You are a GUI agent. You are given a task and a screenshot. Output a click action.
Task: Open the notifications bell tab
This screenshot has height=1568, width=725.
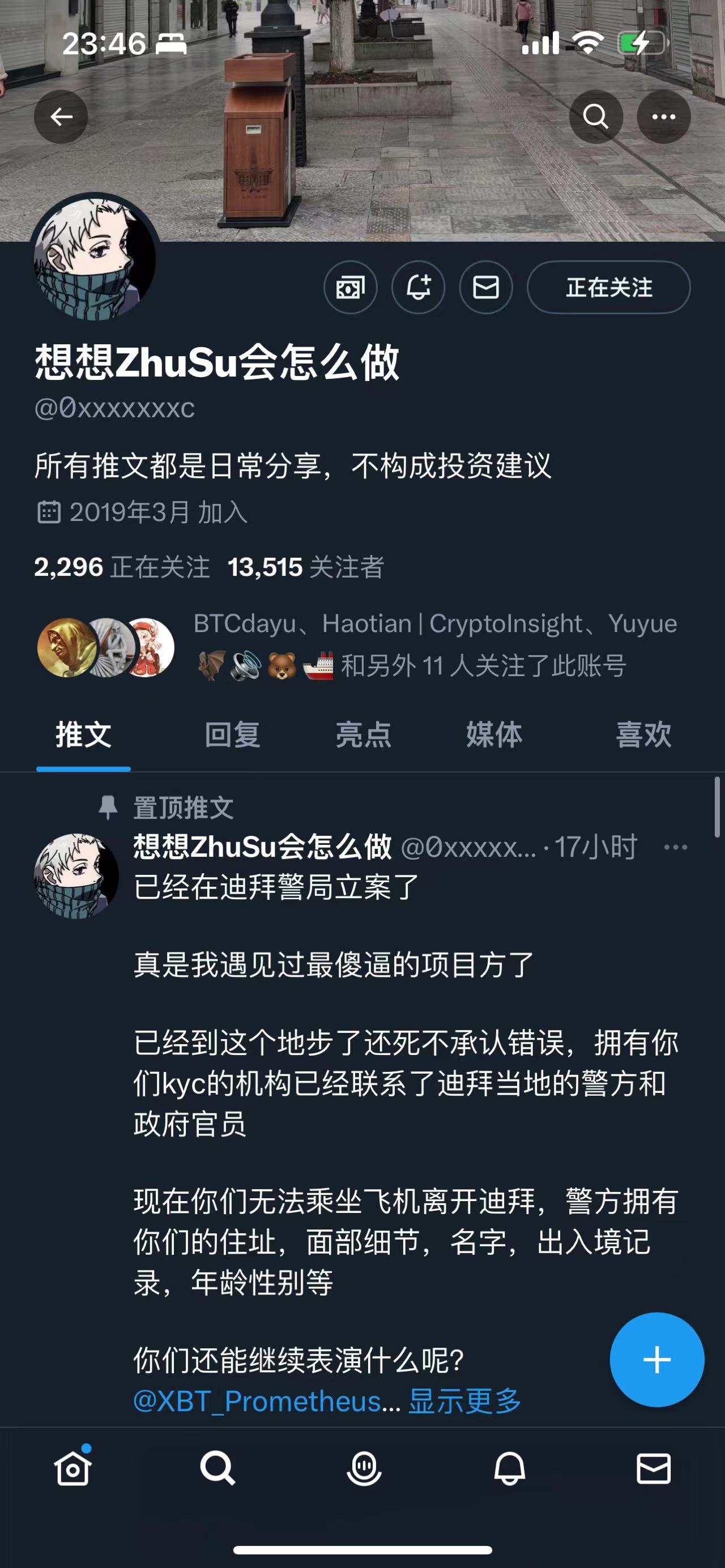point(510,1469)
